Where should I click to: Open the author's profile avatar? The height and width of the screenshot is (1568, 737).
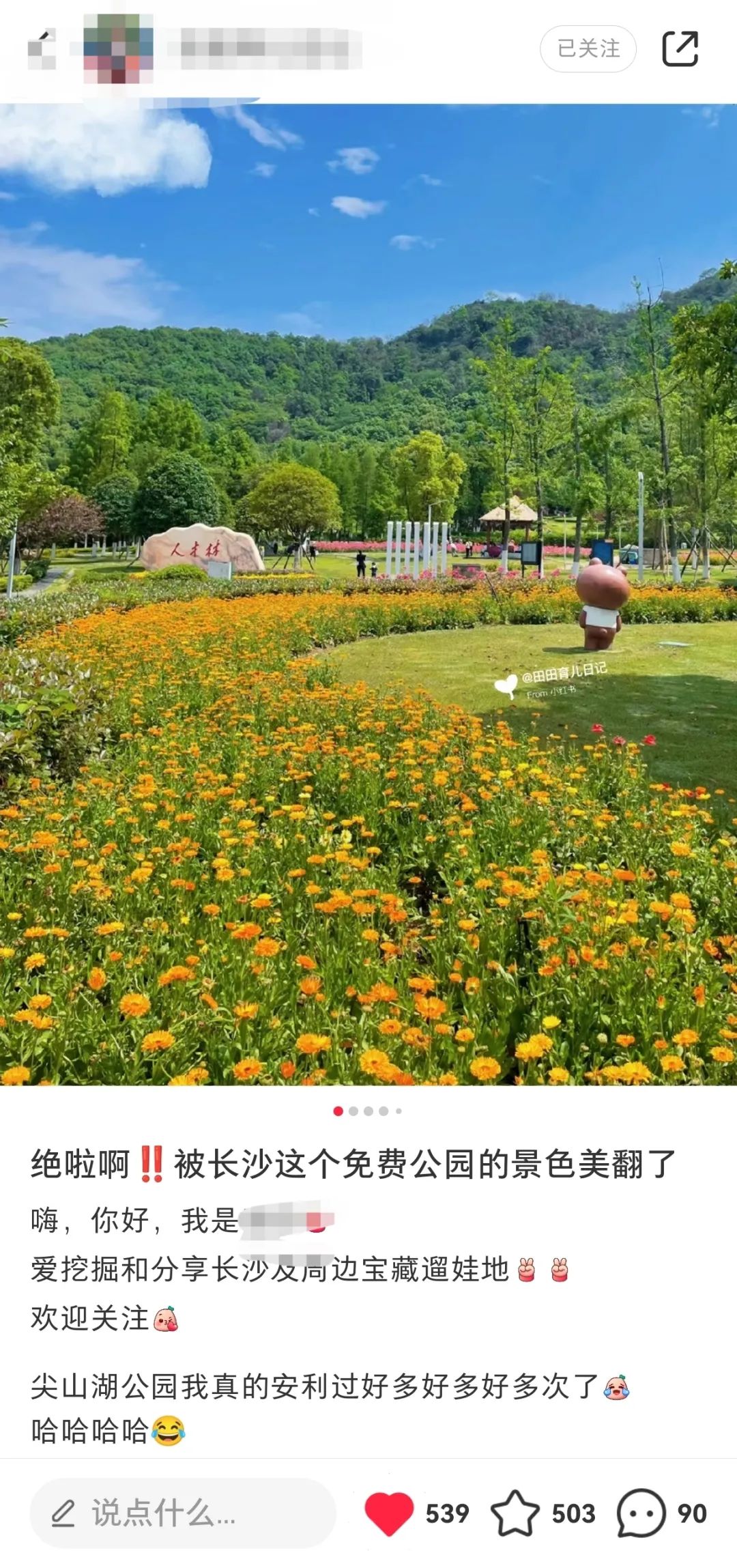117,48
